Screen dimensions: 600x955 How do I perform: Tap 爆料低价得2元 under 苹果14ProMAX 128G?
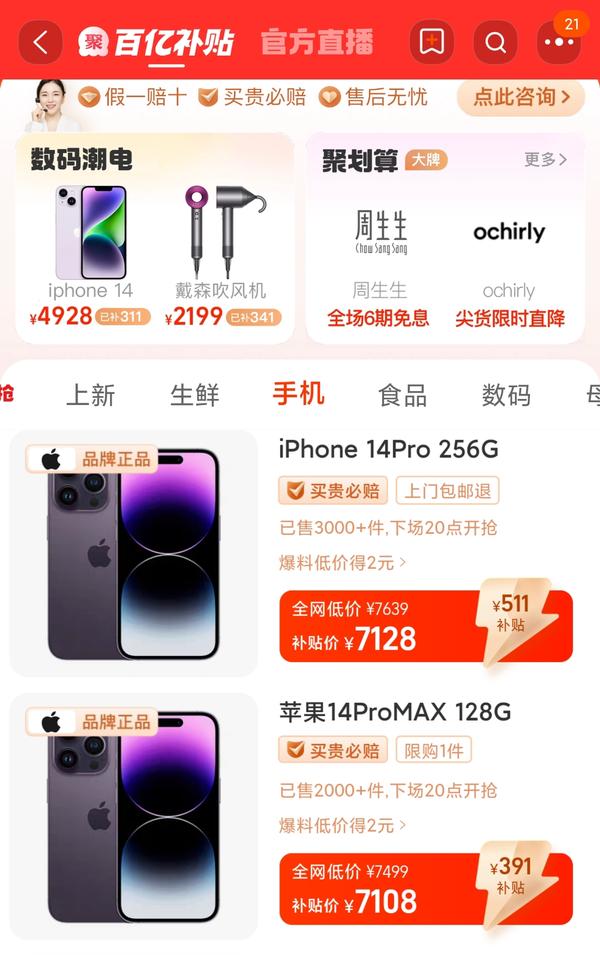(342, 825)
